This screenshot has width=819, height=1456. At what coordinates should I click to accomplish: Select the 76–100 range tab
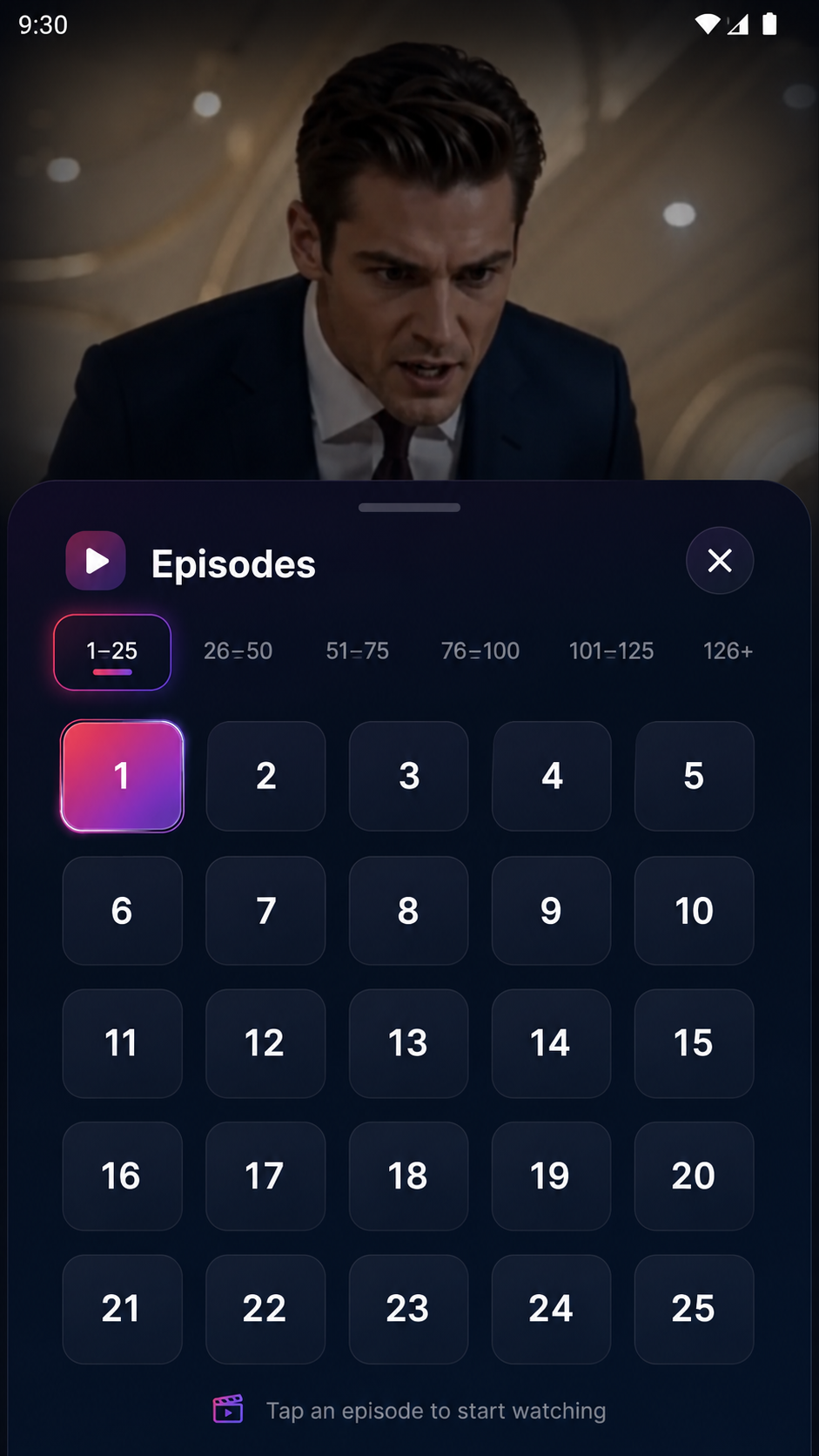[480, 651]
